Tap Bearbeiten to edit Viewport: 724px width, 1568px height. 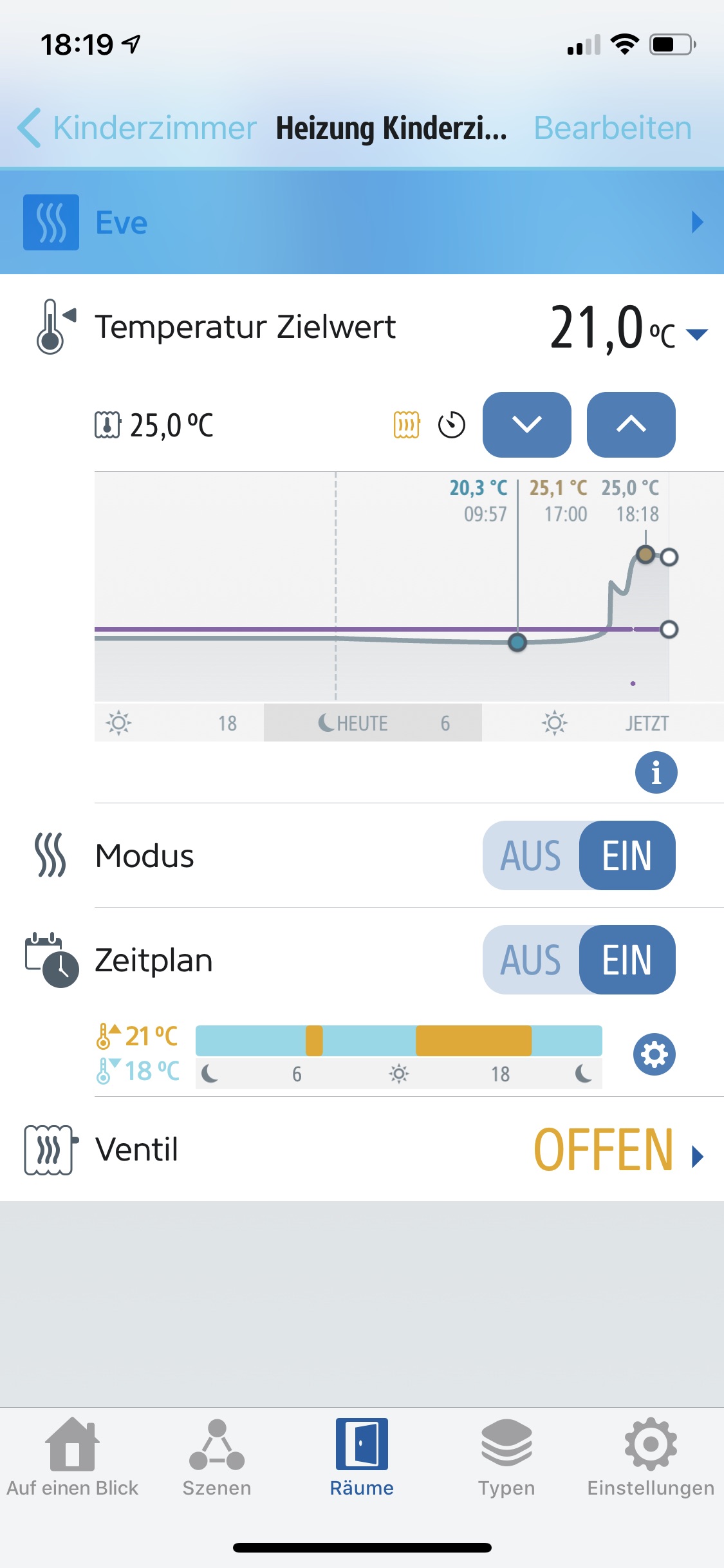(x=612, y=127)
